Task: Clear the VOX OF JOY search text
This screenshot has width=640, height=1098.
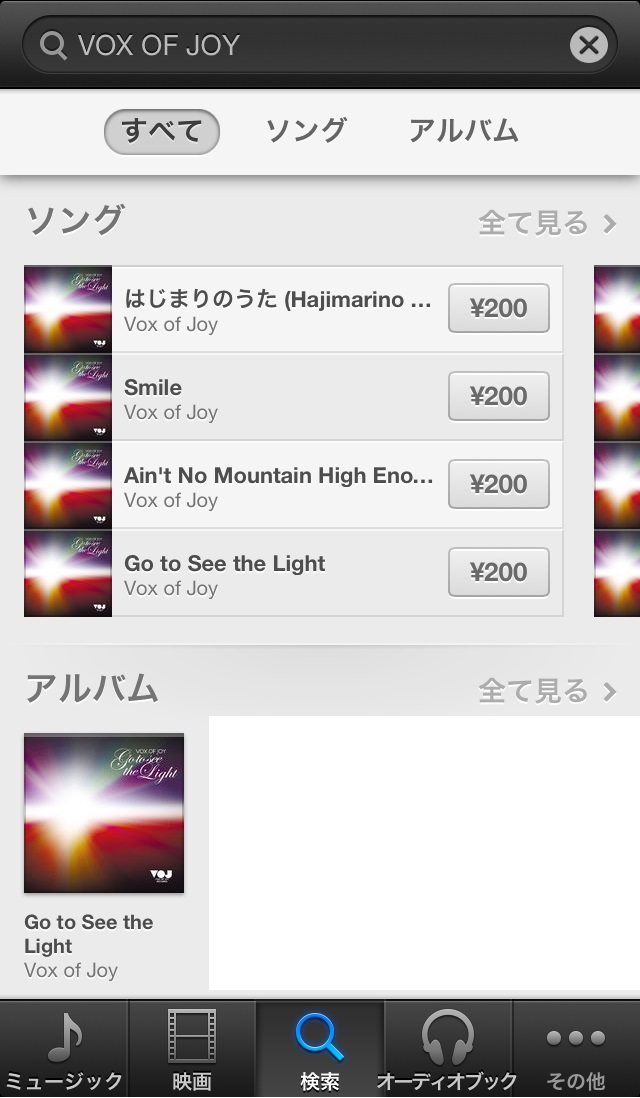Action: coord(589,45)
